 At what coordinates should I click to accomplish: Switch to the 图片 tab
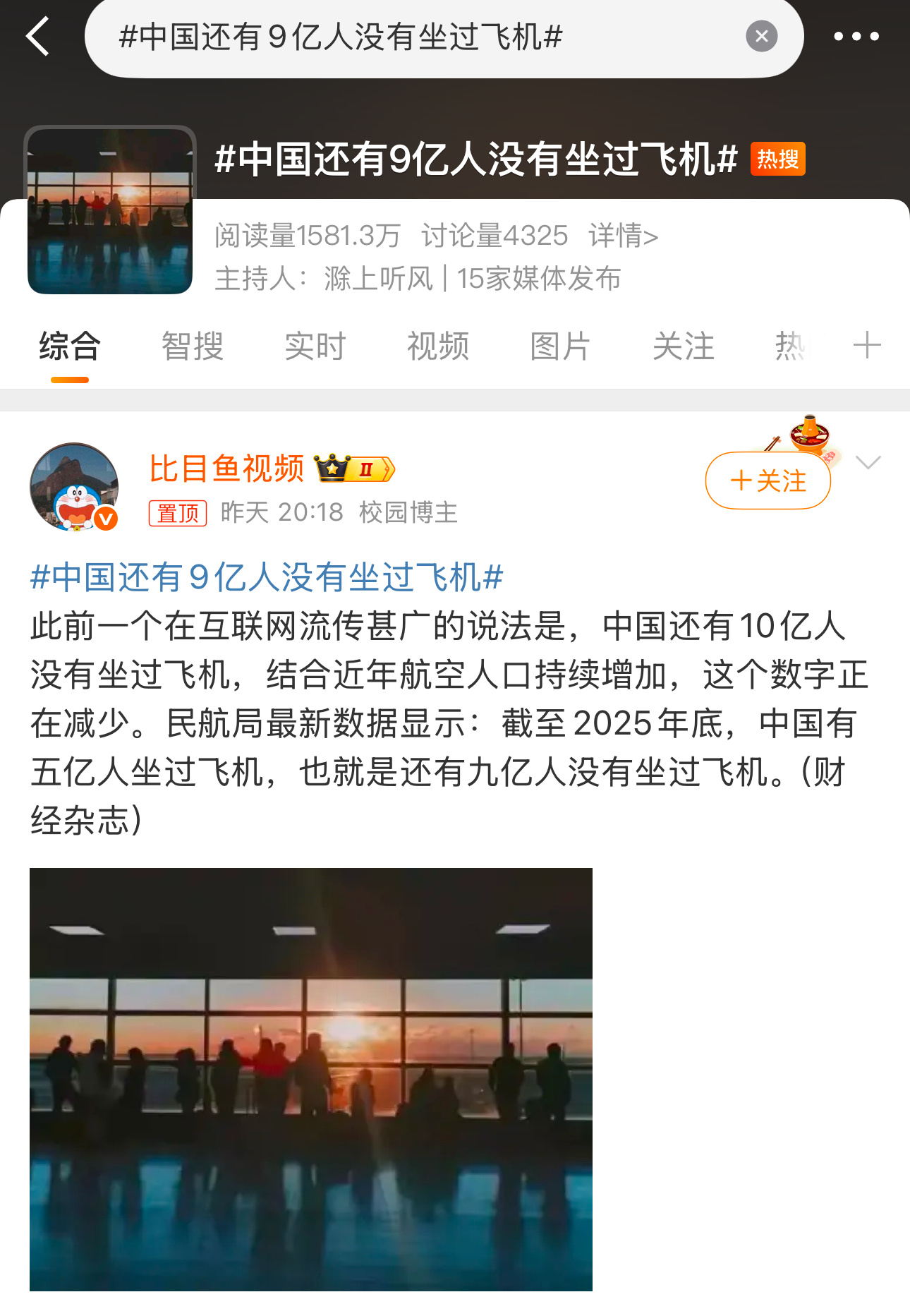point(559,346)
